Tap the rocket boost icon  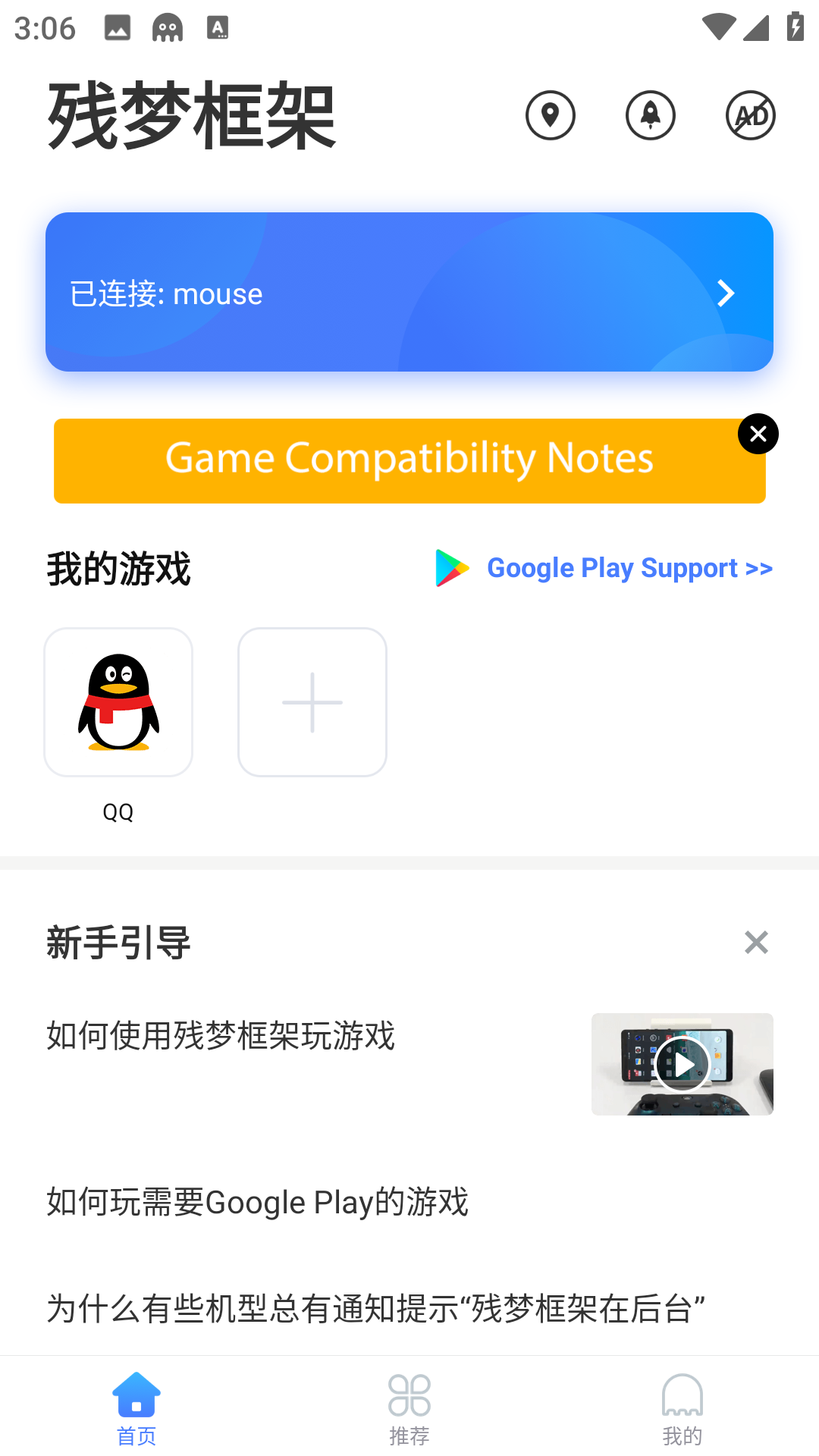point(650,115)
